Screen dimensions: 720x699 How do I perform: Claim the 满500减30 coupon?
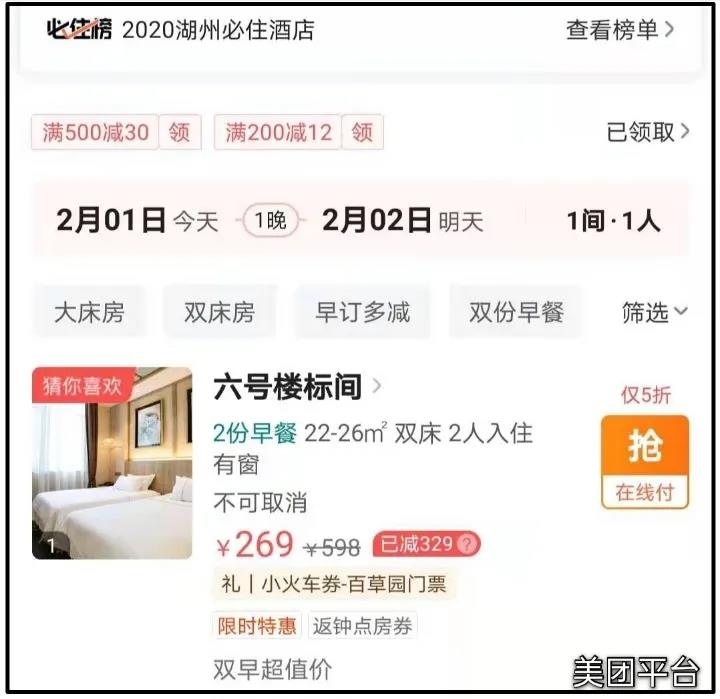point(179,132)
